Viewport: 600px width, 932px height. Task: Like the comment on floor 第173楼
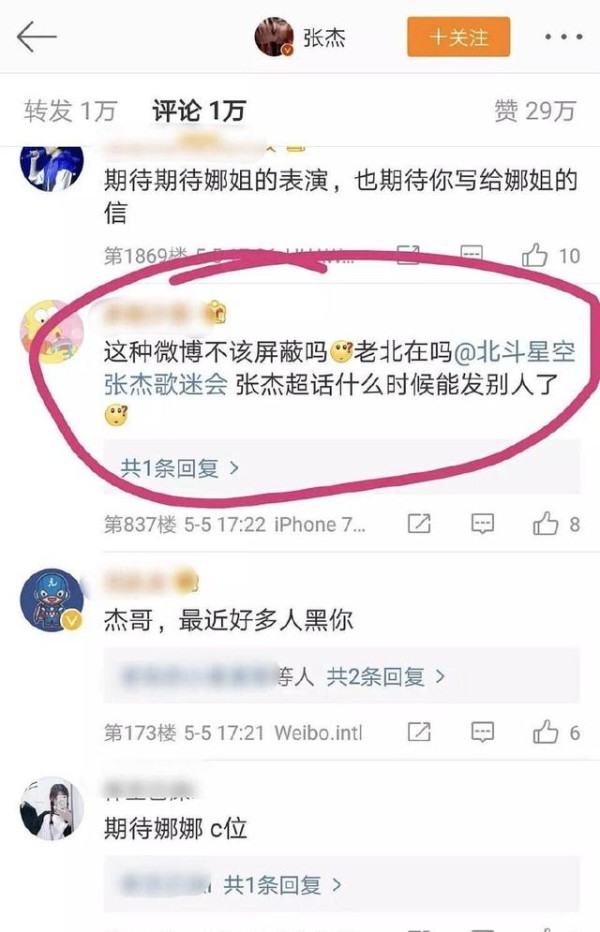click(x=546, y=733)
